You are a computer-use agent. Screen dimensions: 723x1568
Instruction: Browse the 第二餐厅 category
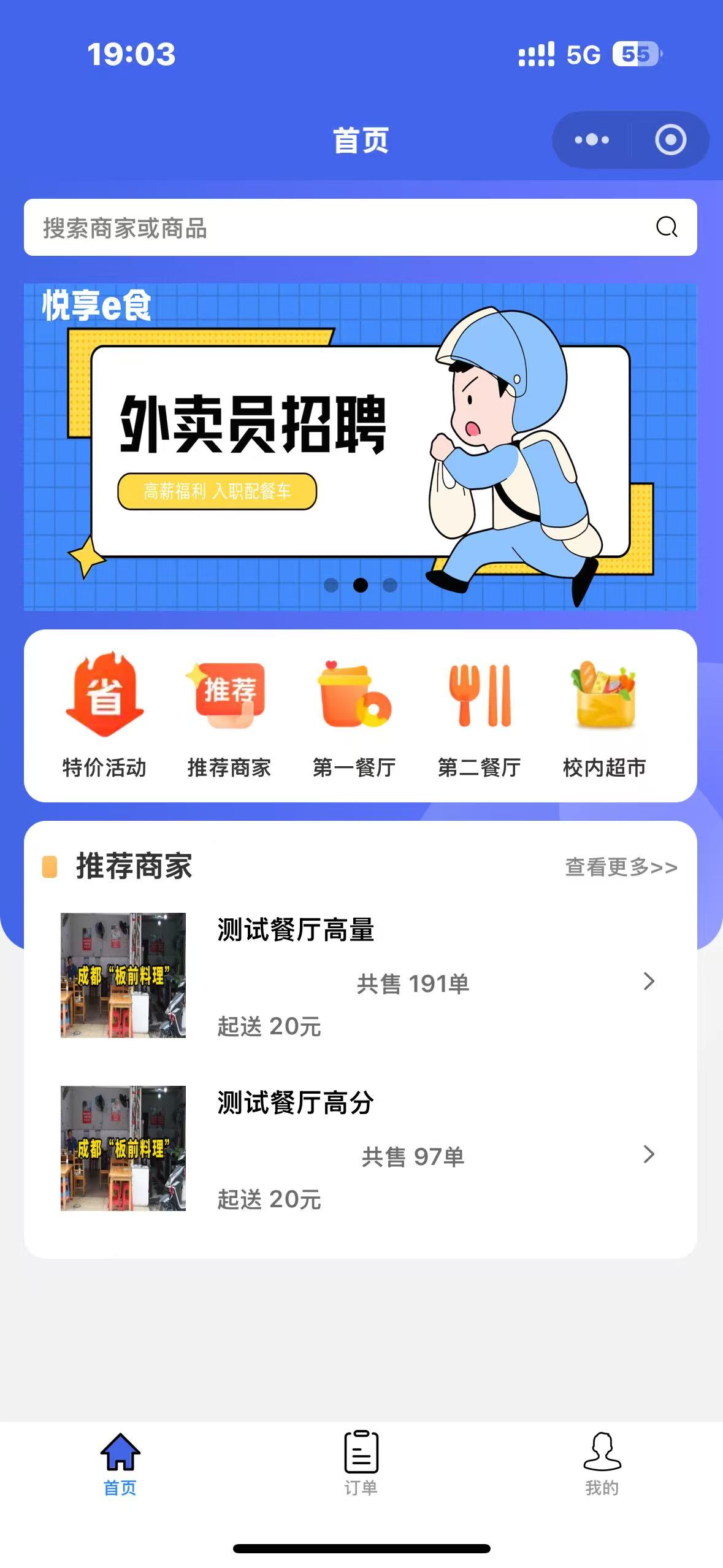pyautogui.click(x=480, y=716)
